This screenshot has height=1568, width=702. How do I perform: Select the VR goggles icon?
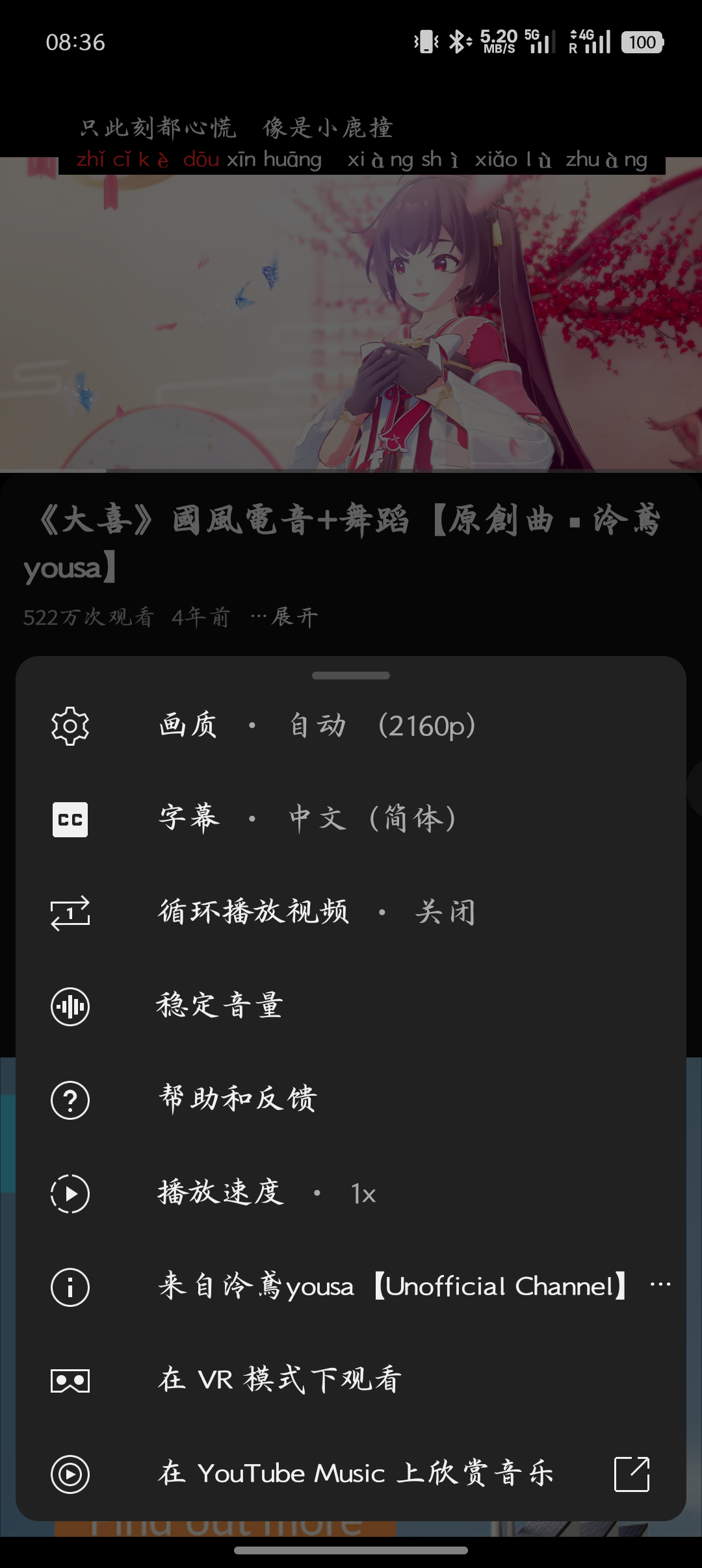70,1381
